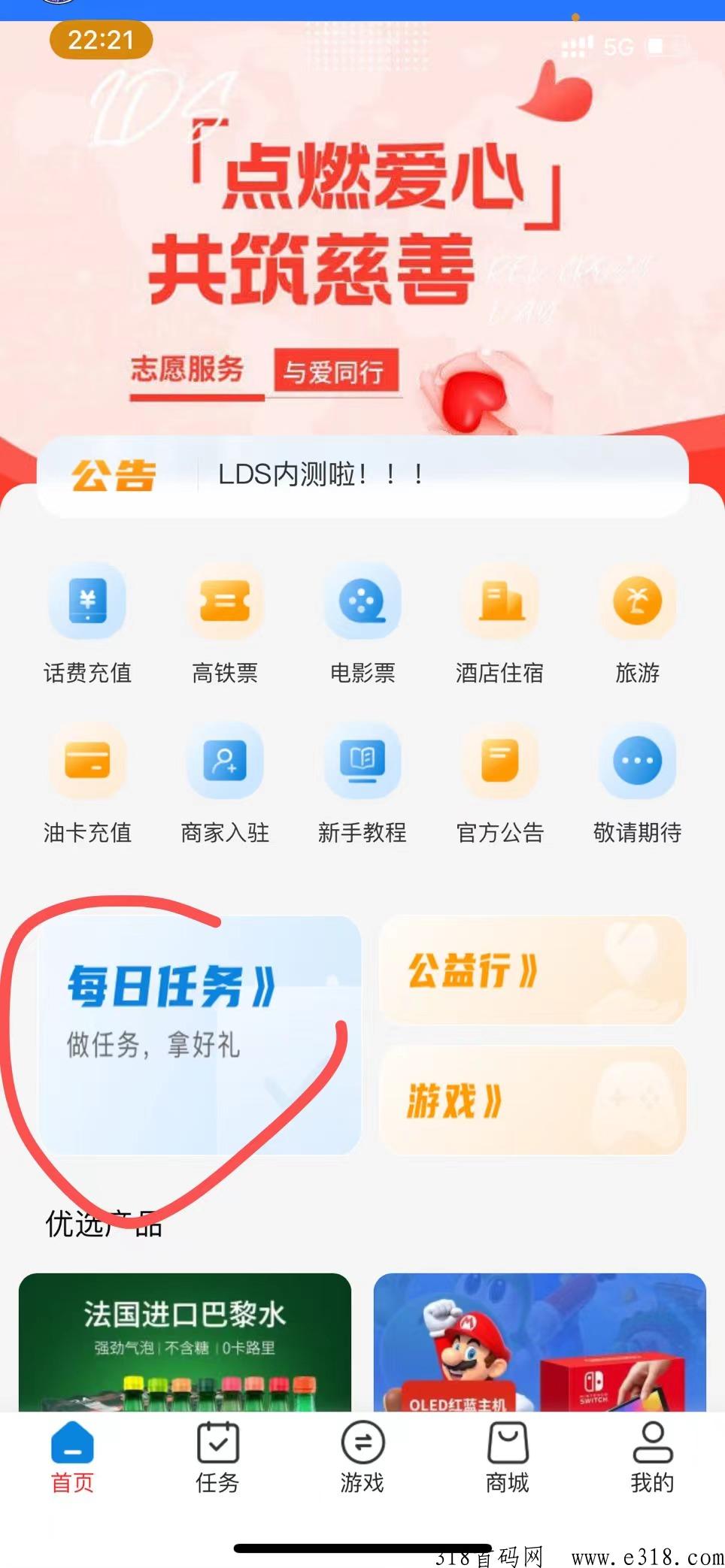725x1568 pixels.
Task: Open the 公益行 charity card
Action: point(532,970)
